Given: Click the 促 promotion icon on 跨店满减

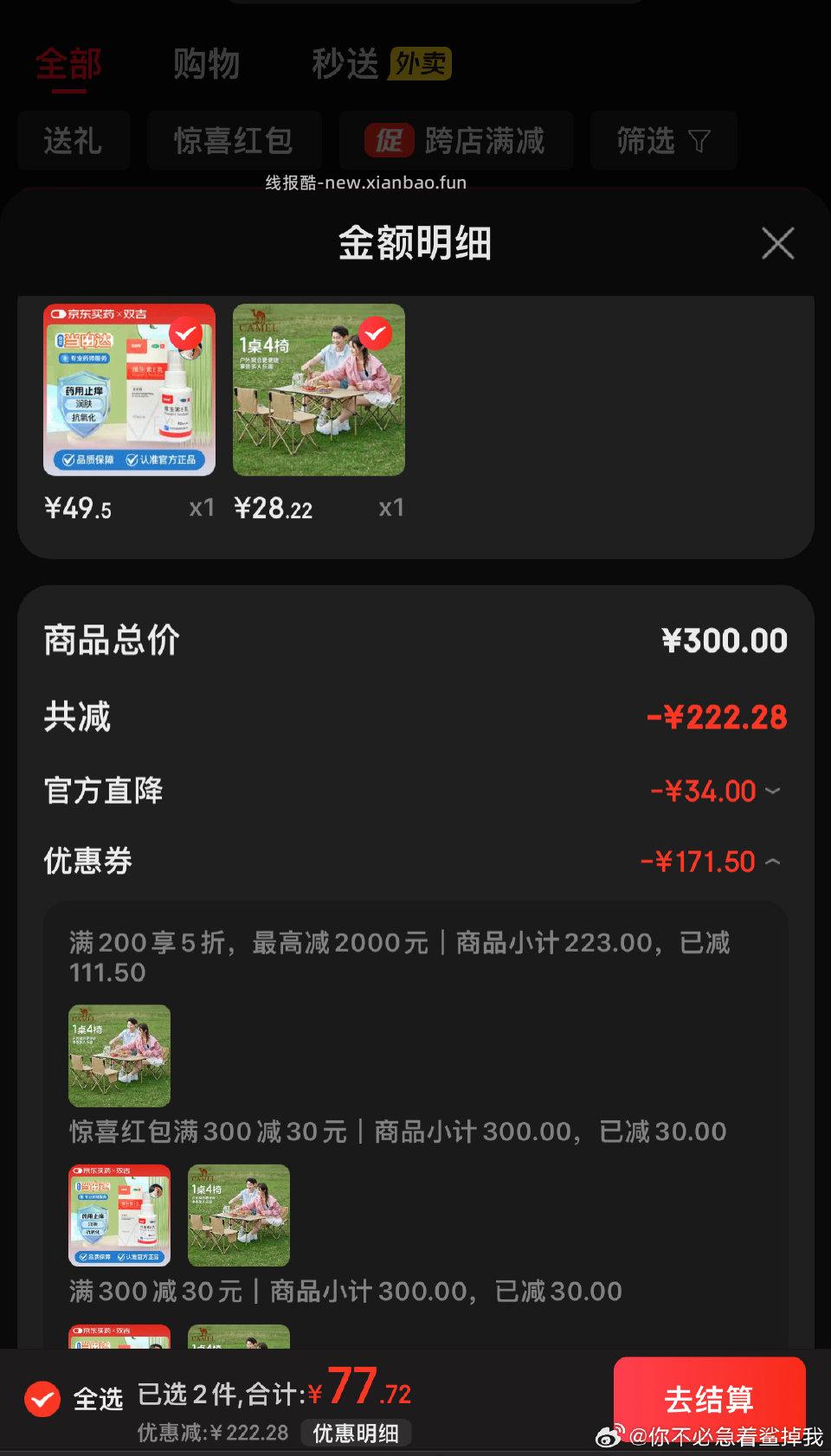Looking at the screenshot, I should [389, 140].
